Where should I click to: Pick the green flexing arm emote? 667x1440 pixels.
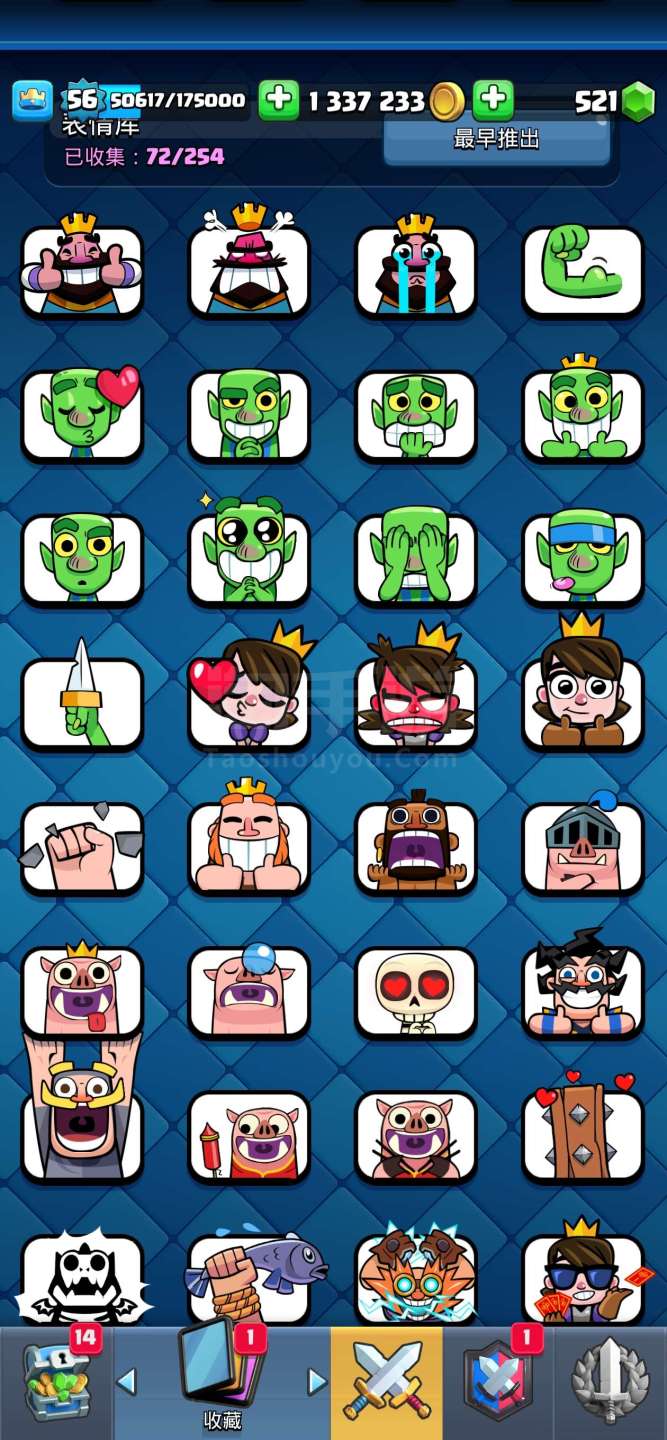click(583, 269)
